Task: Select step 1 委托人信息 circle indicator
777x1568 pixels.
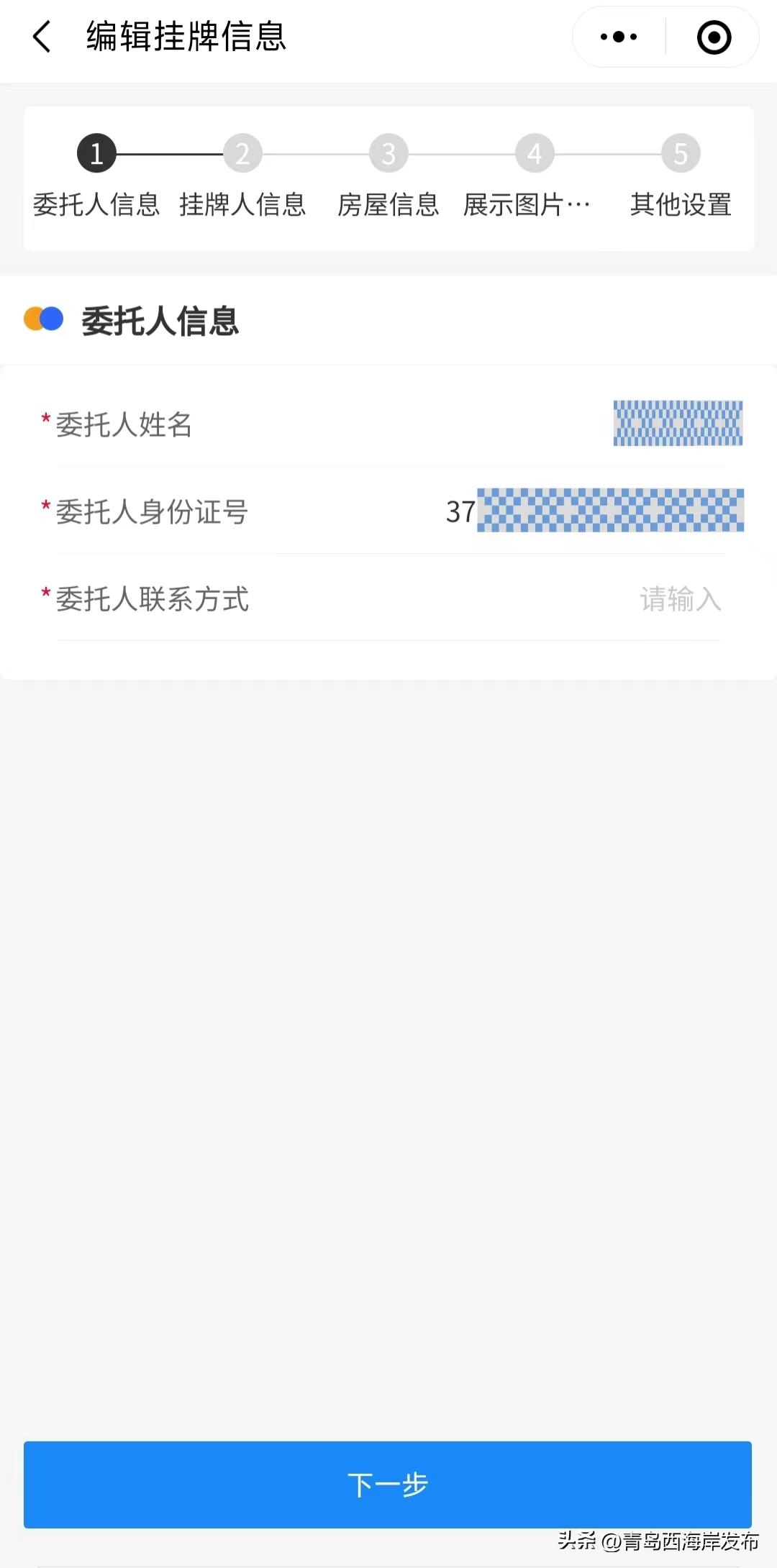Action: [x=97, y=152]
